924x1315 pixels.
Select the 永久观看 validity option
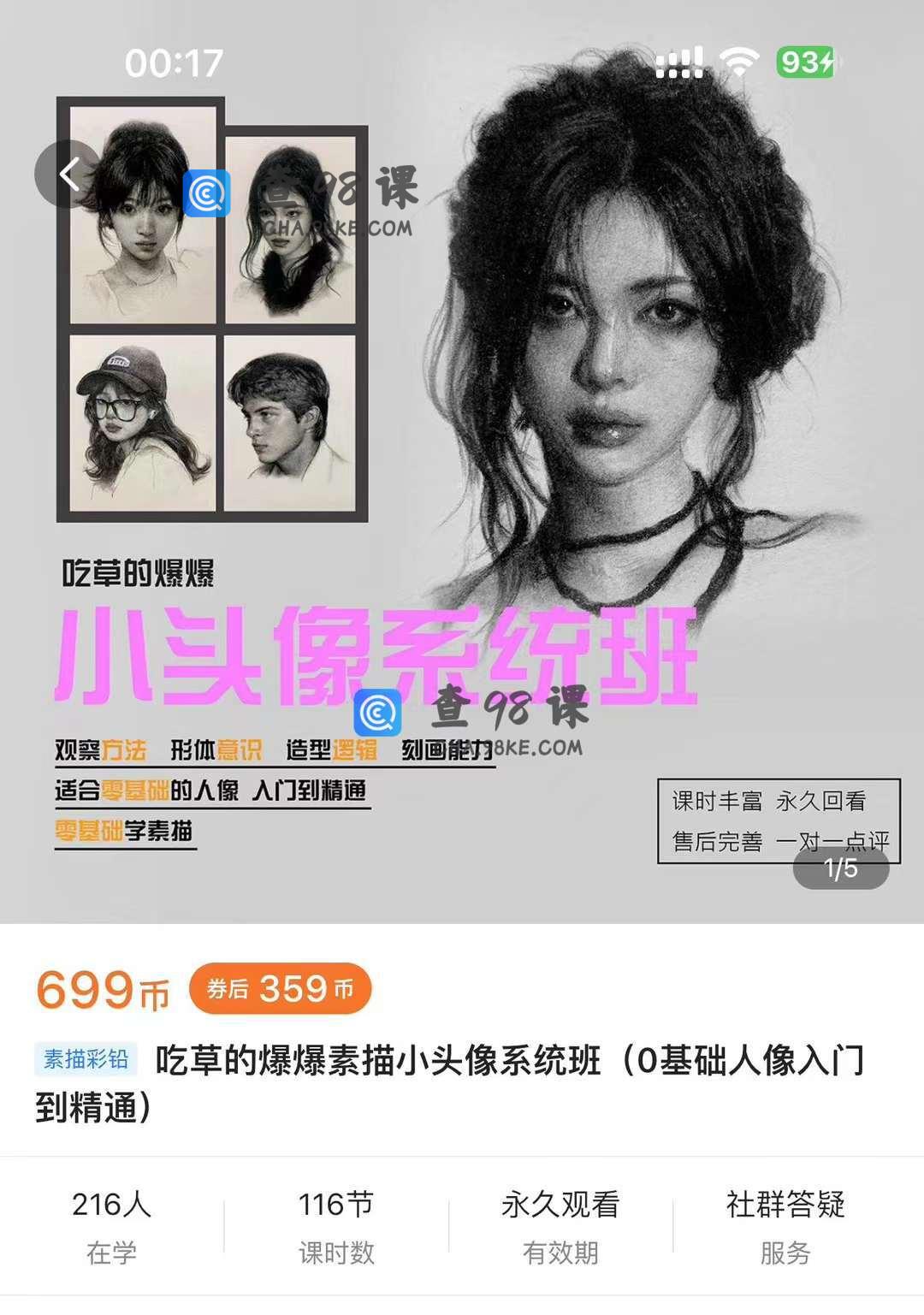click(561, 1229)
